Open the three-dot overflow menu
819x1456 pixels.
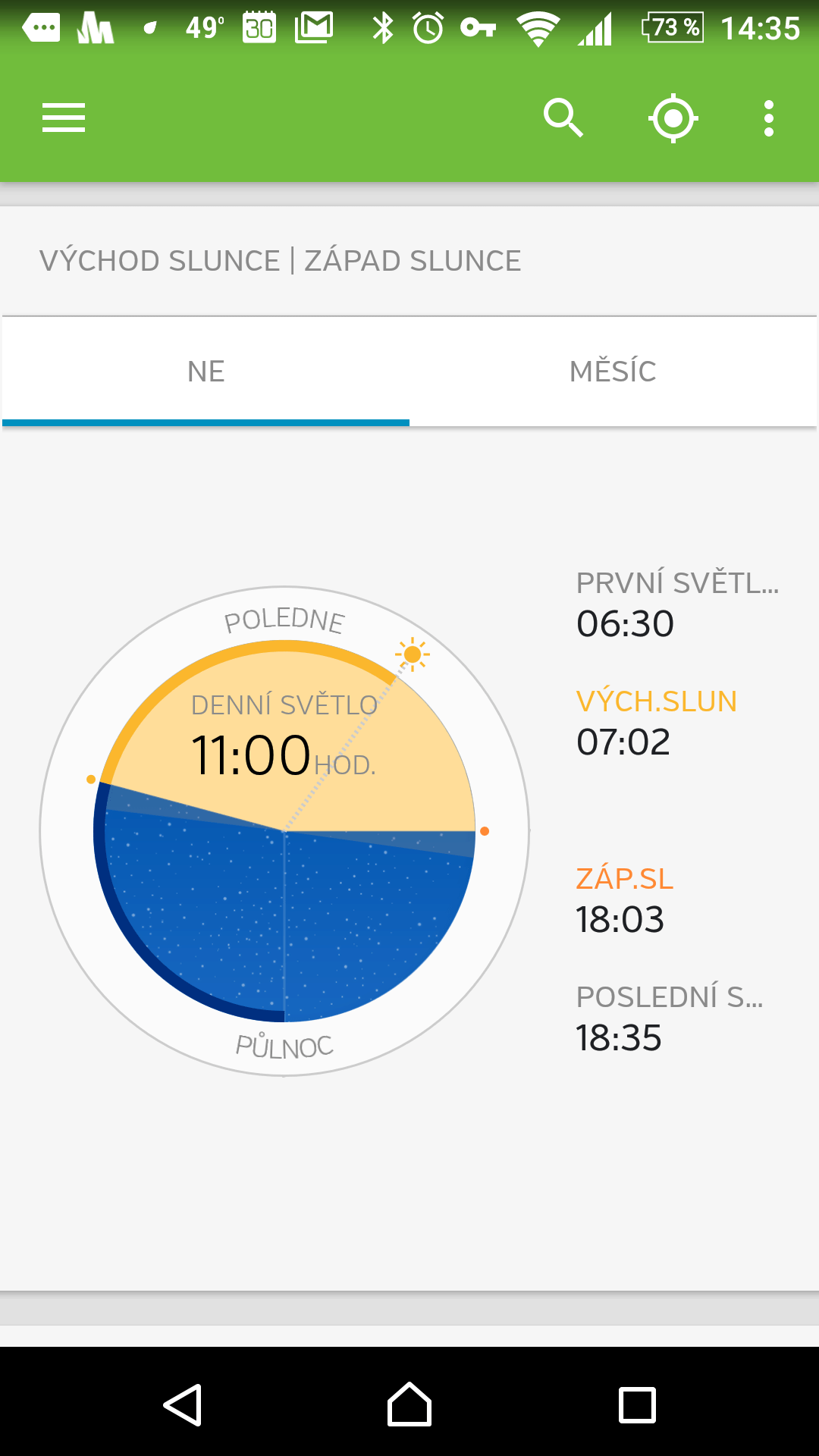tap(769, 118)
